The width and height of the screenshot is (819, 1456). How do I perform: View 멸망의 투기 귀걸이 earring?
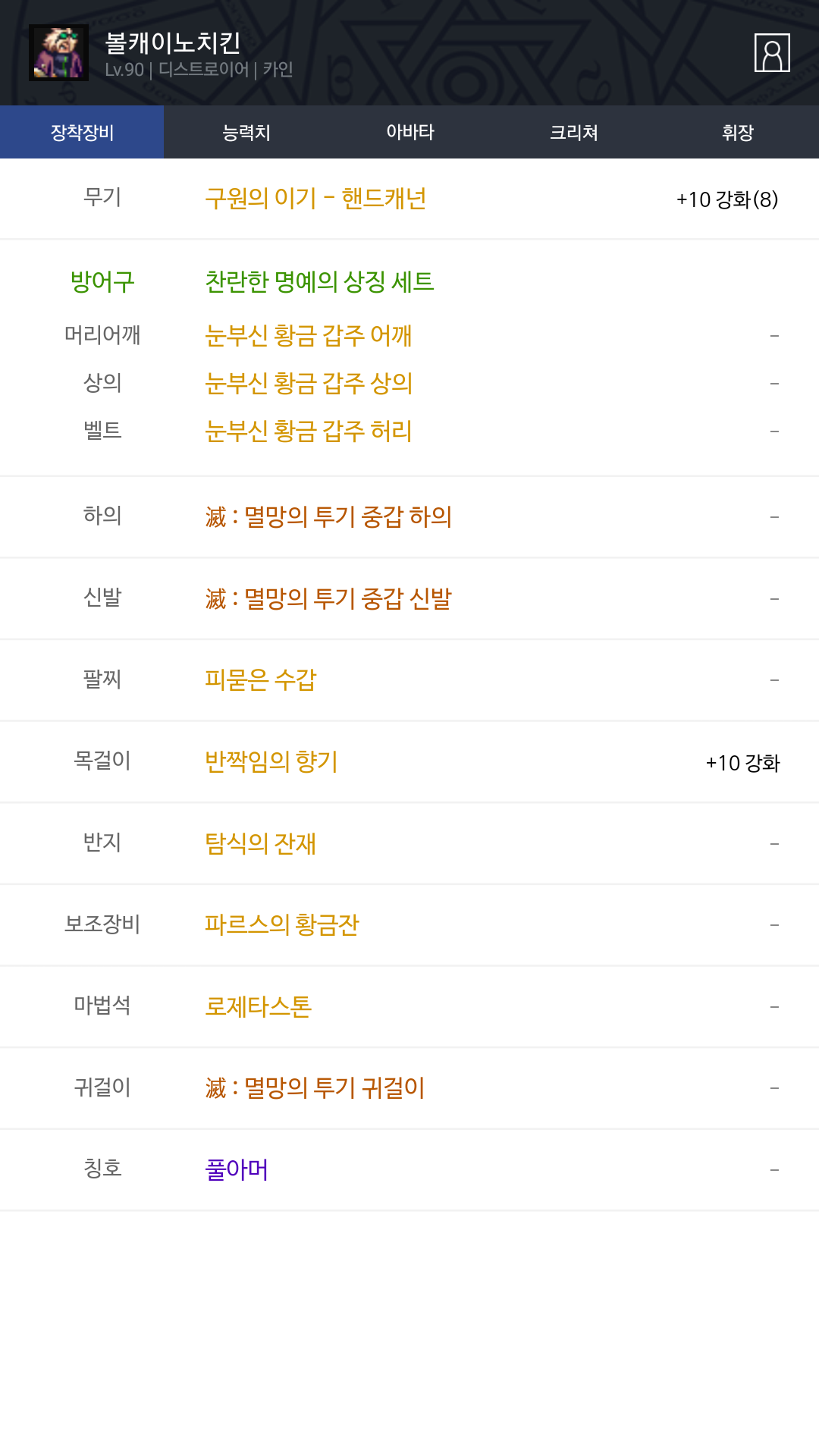(x=315, y=1088)
